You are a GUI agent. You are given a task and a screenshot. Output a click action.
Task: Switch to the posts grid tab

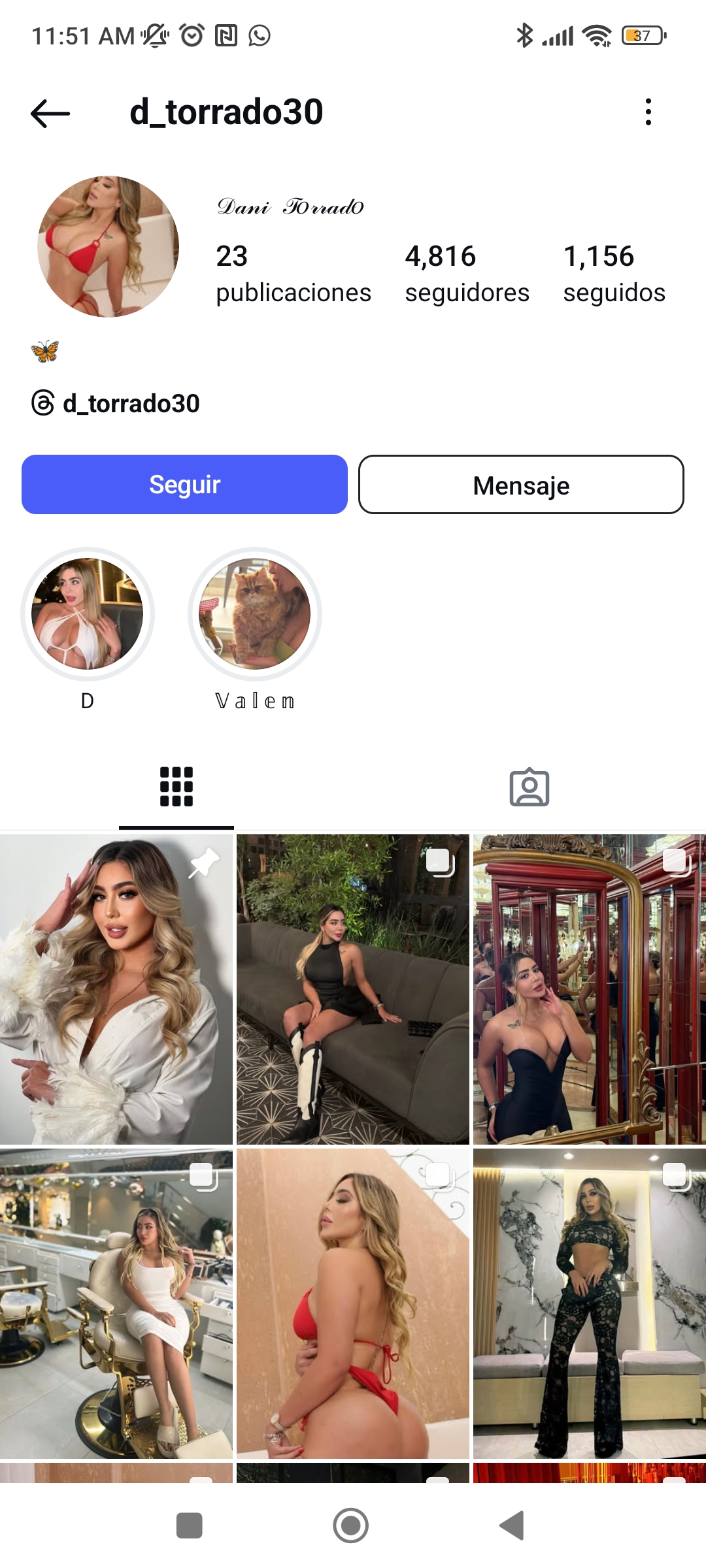tap(176, 787)
